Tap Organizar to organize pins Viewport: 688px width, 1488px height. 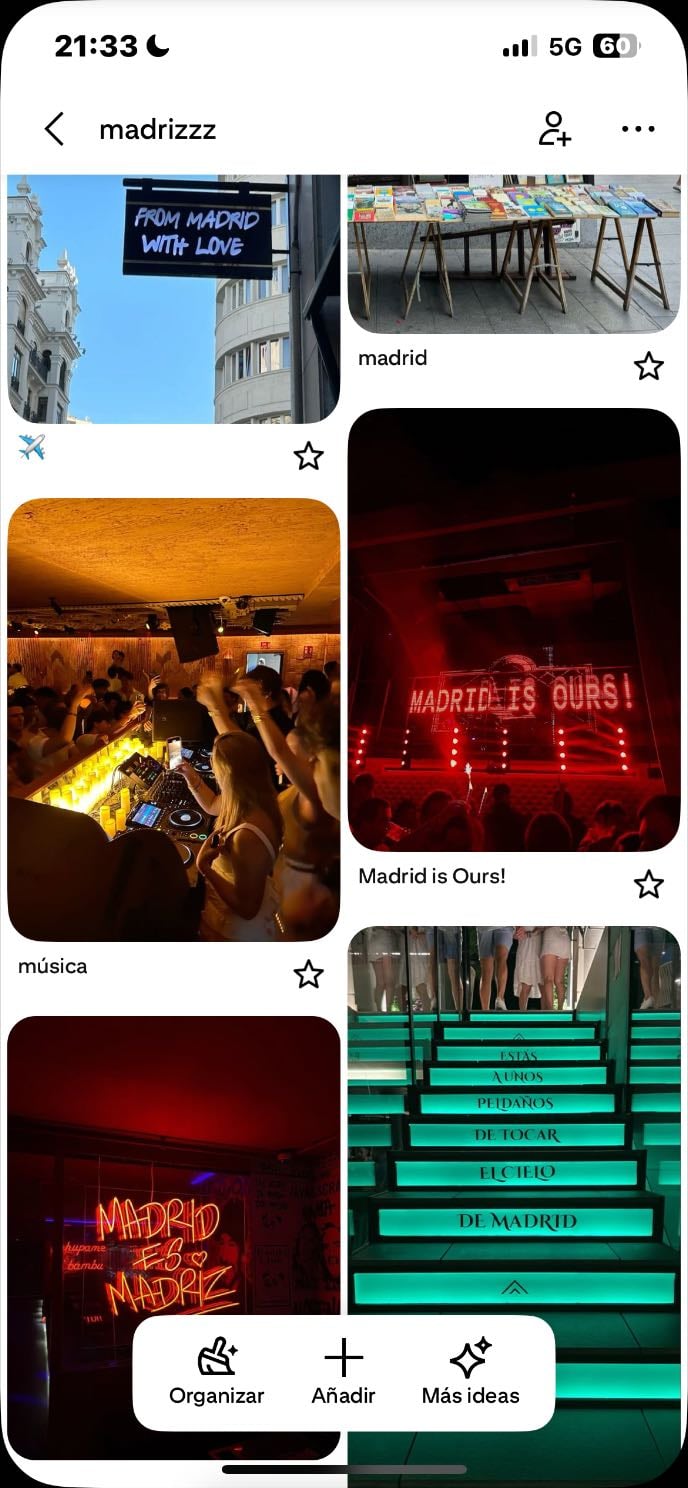click(217, 1372)
